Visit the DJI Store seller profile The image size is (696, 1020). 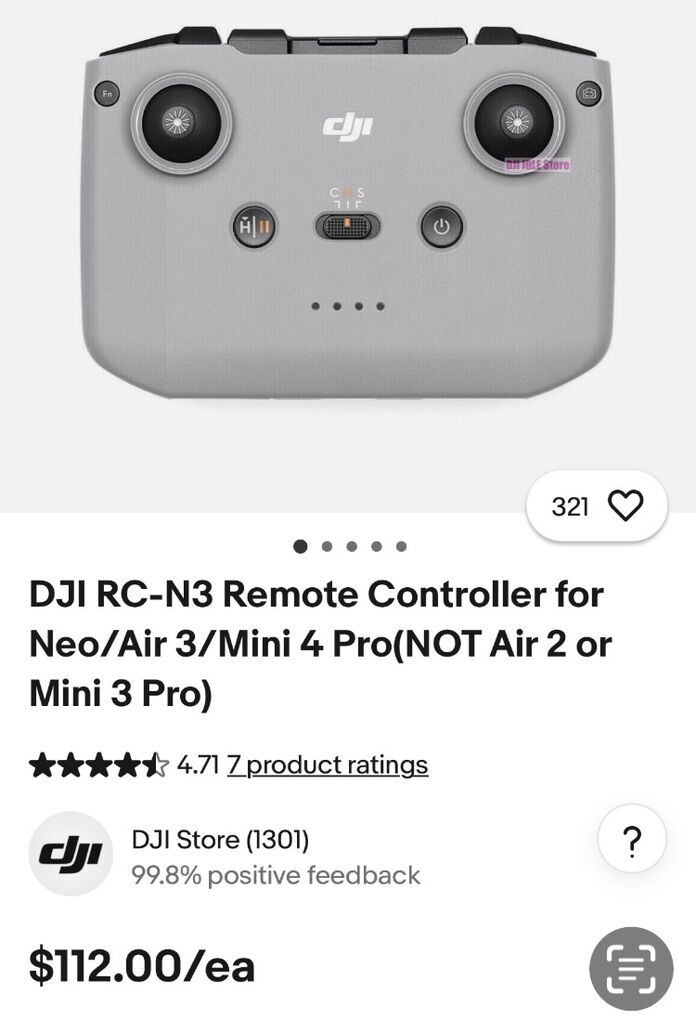(220, 839)
